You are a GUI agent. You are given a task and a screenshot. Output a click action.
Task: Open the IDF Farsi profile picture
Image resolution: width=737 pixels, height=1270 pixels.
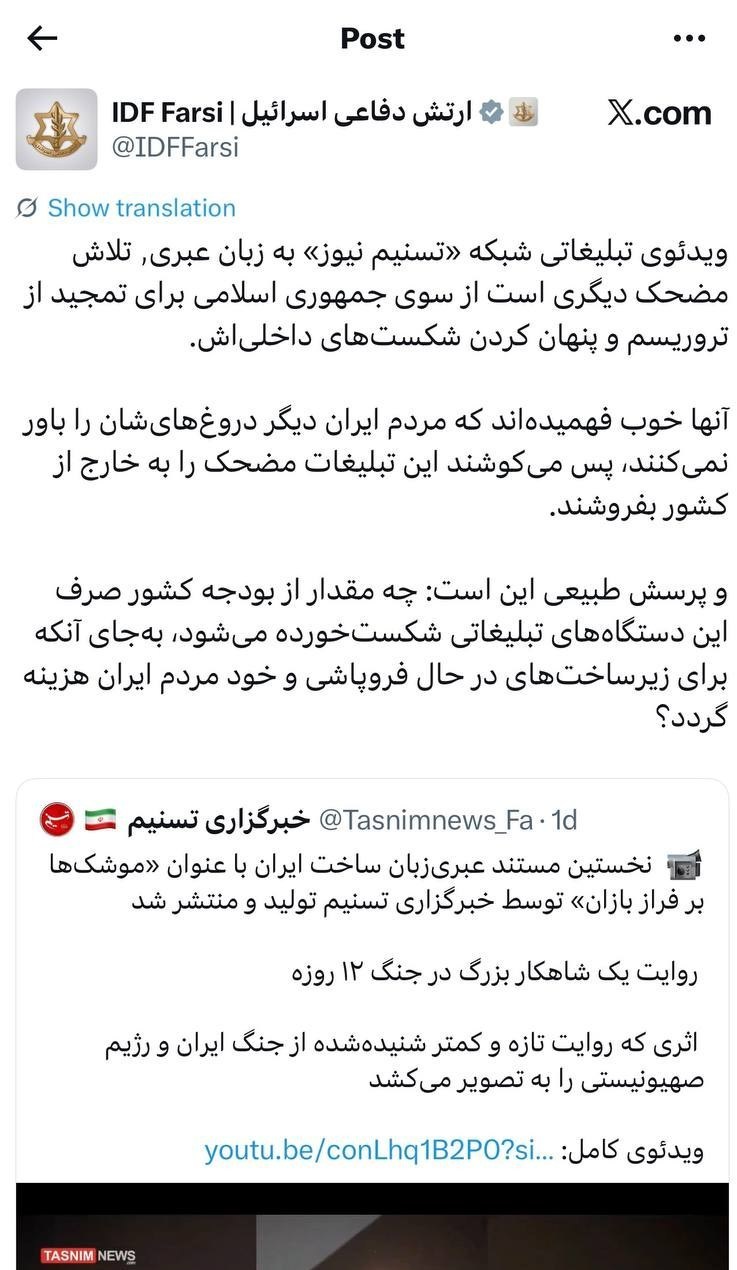(56, 129)
